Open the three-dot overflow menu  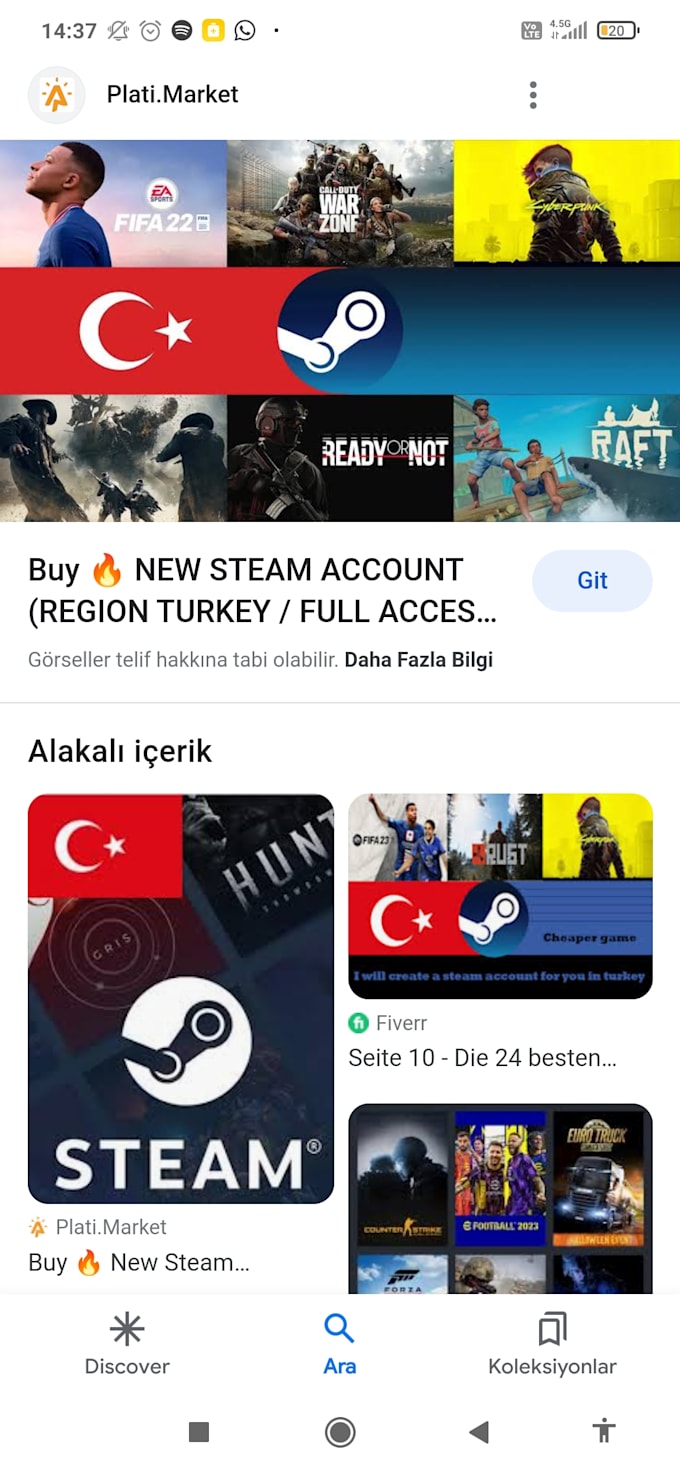pos(533,95)
